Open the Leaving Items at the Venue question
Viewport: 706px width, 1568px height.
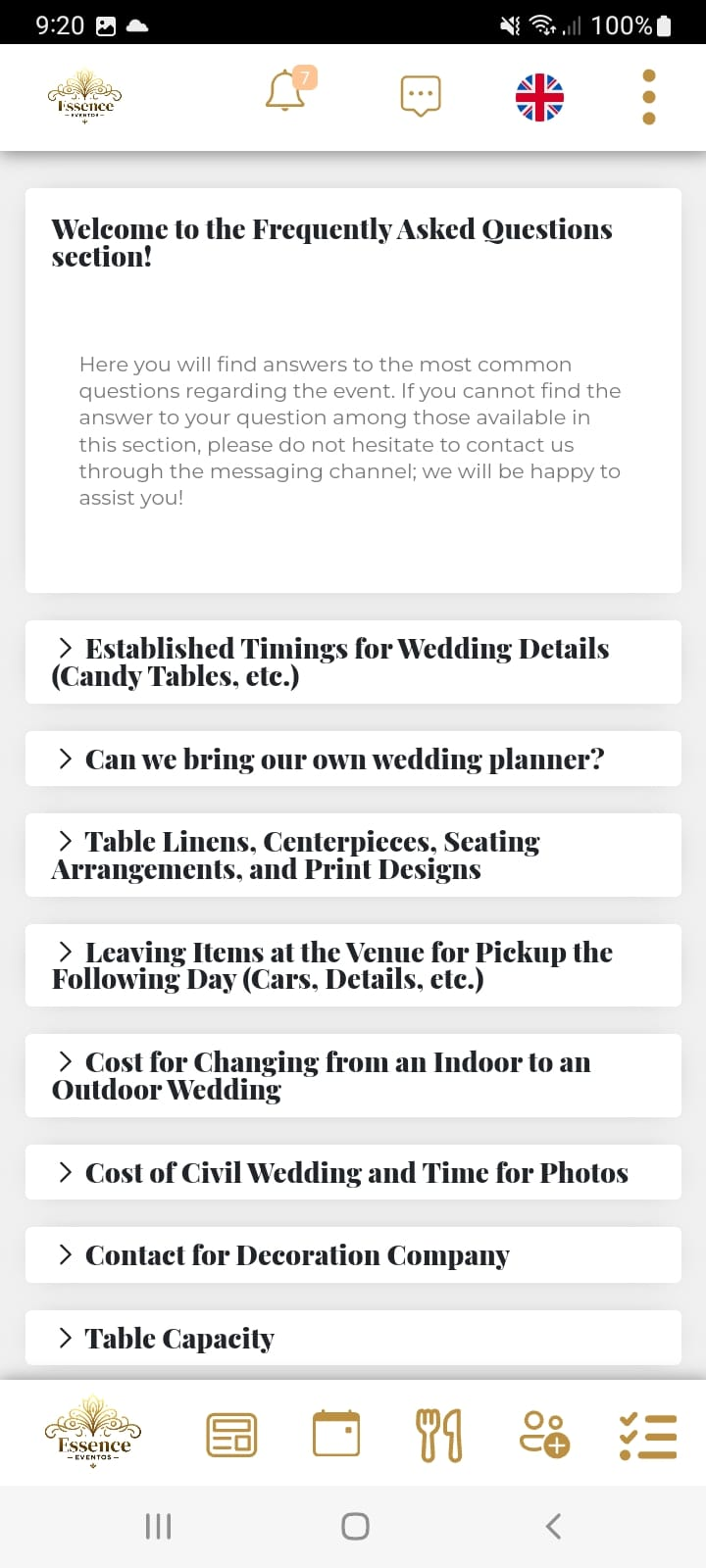click(x=353, y=965)
